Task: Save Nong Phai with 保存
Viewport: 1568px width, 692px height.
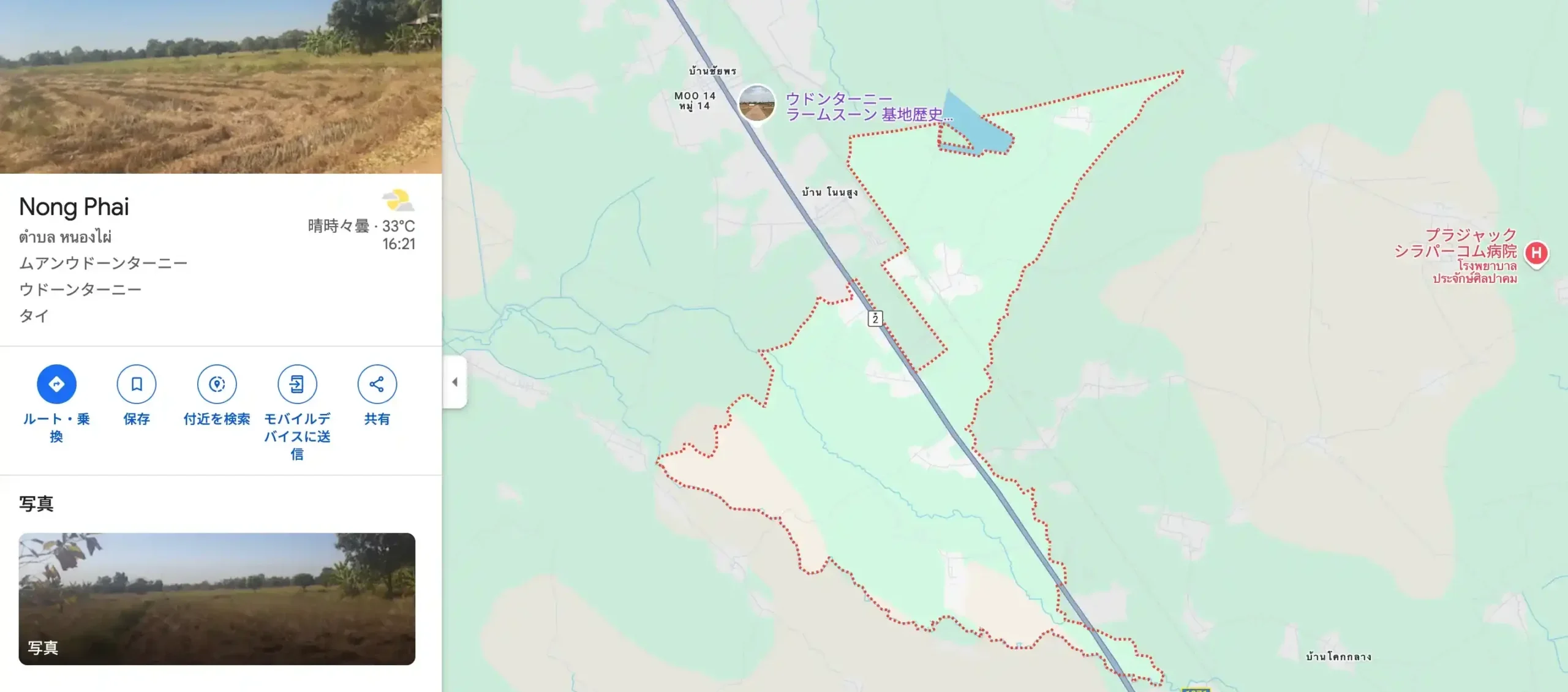Action: point(137,384)
